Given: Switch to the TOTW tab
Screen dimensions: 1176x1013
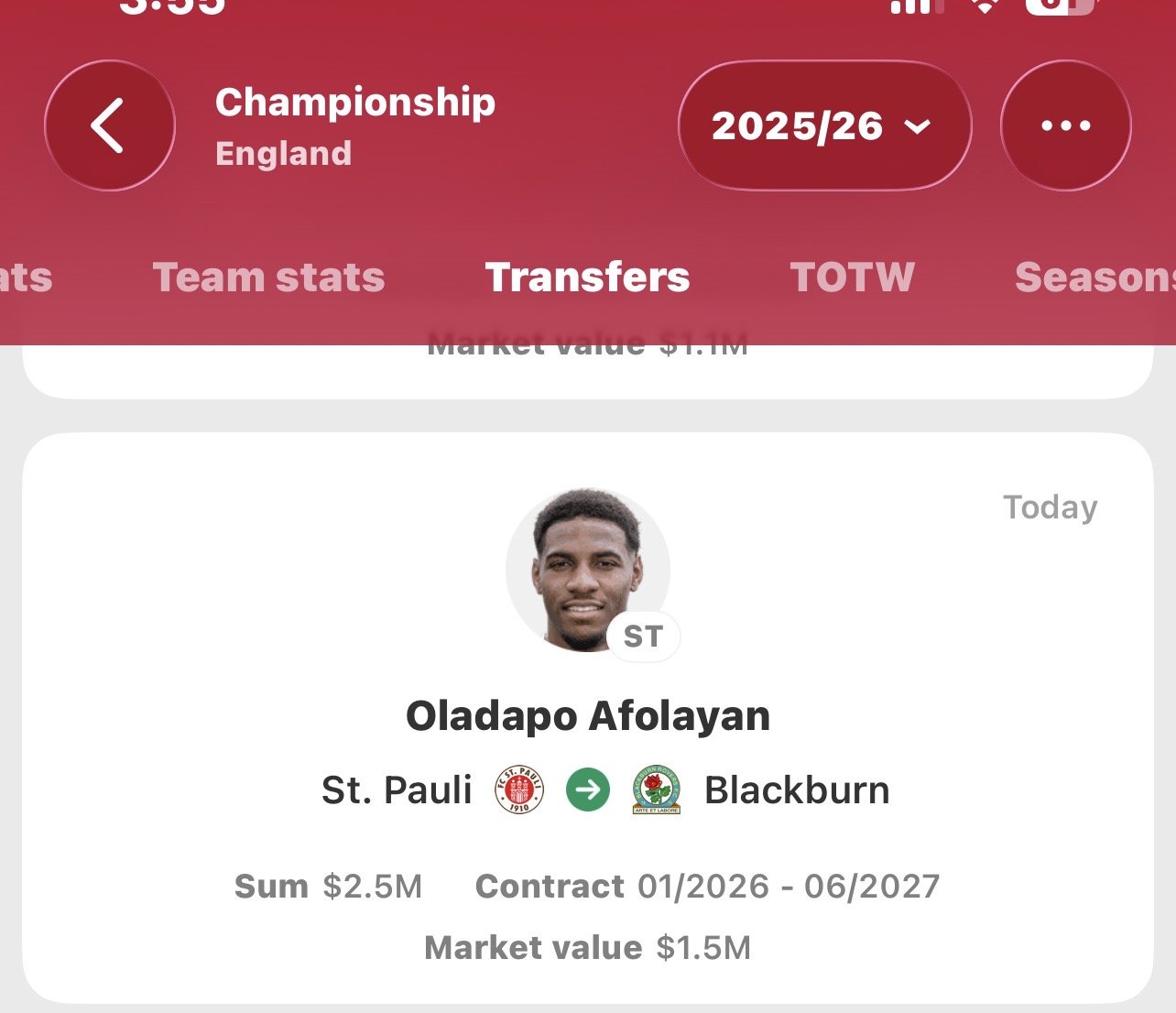Looking at the screenshot, I should click(852, 278).
